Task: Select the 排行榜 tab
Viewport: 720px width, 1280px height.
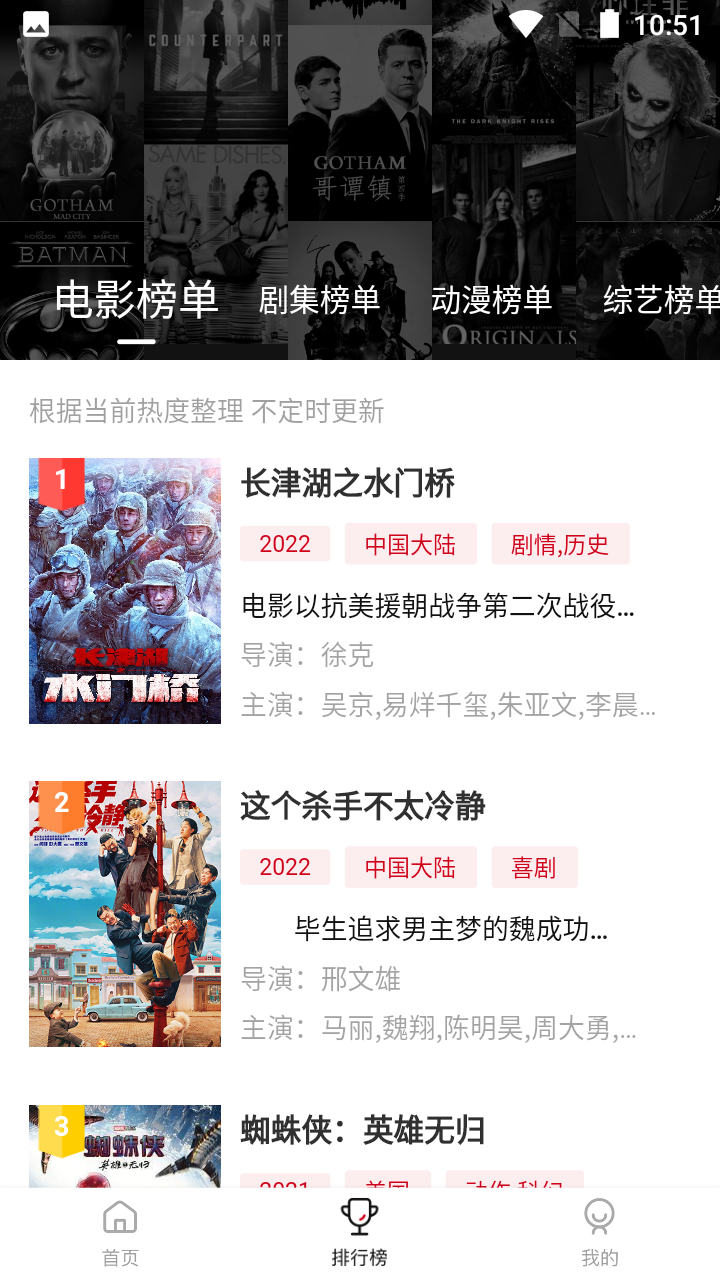Action: (x=359, y=1234)
